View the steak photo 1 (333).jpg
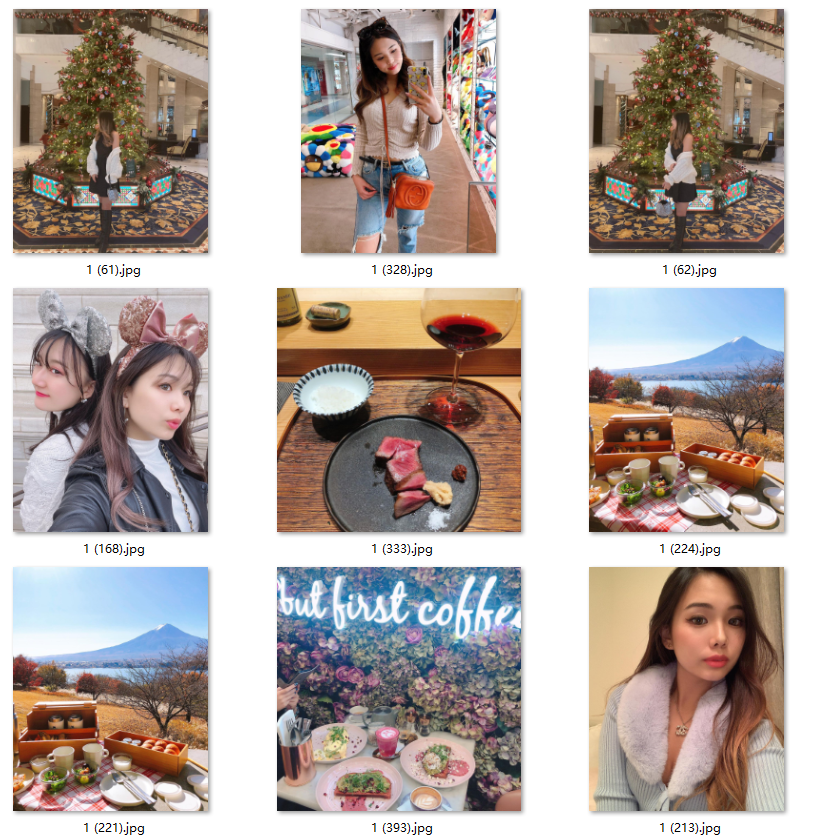Viewport: 817px width, 836px height. [399, 410]
